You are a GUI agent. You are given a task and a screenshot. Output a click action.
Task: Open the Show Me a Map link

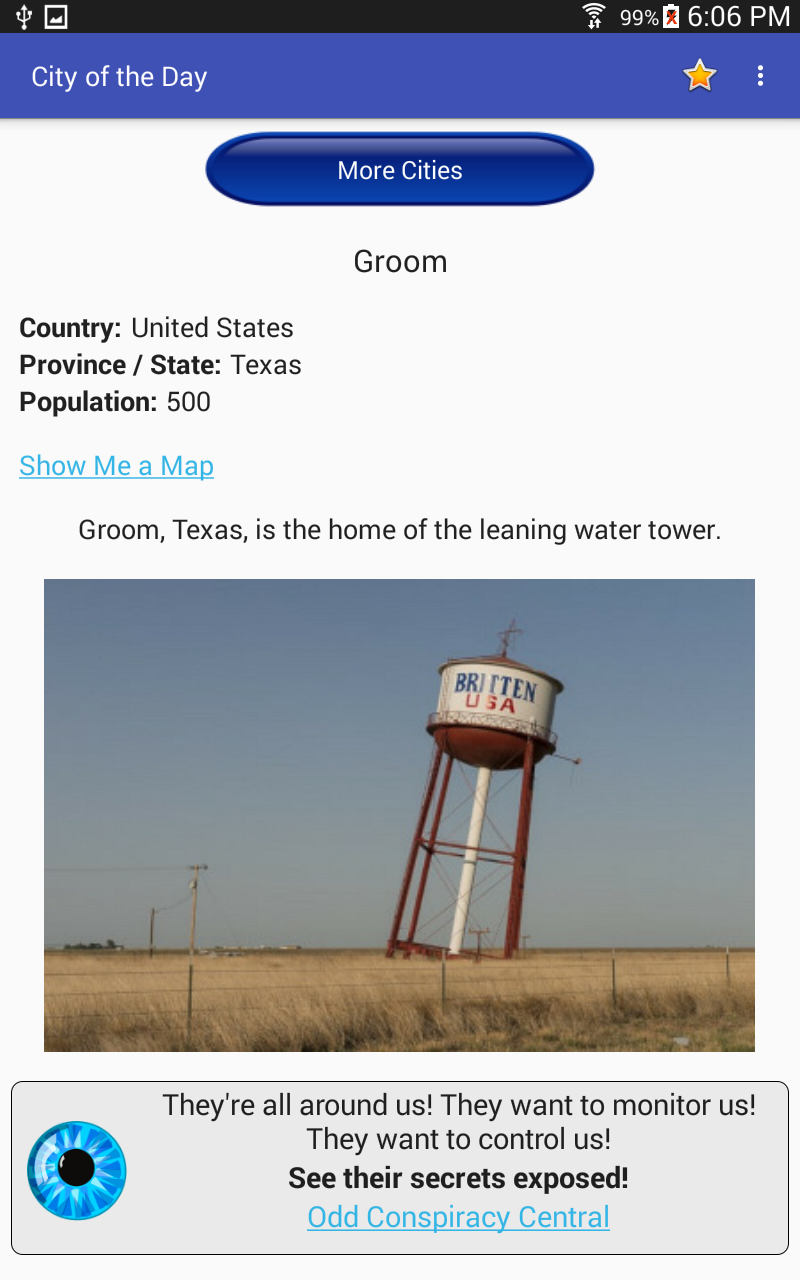point(116,466)
